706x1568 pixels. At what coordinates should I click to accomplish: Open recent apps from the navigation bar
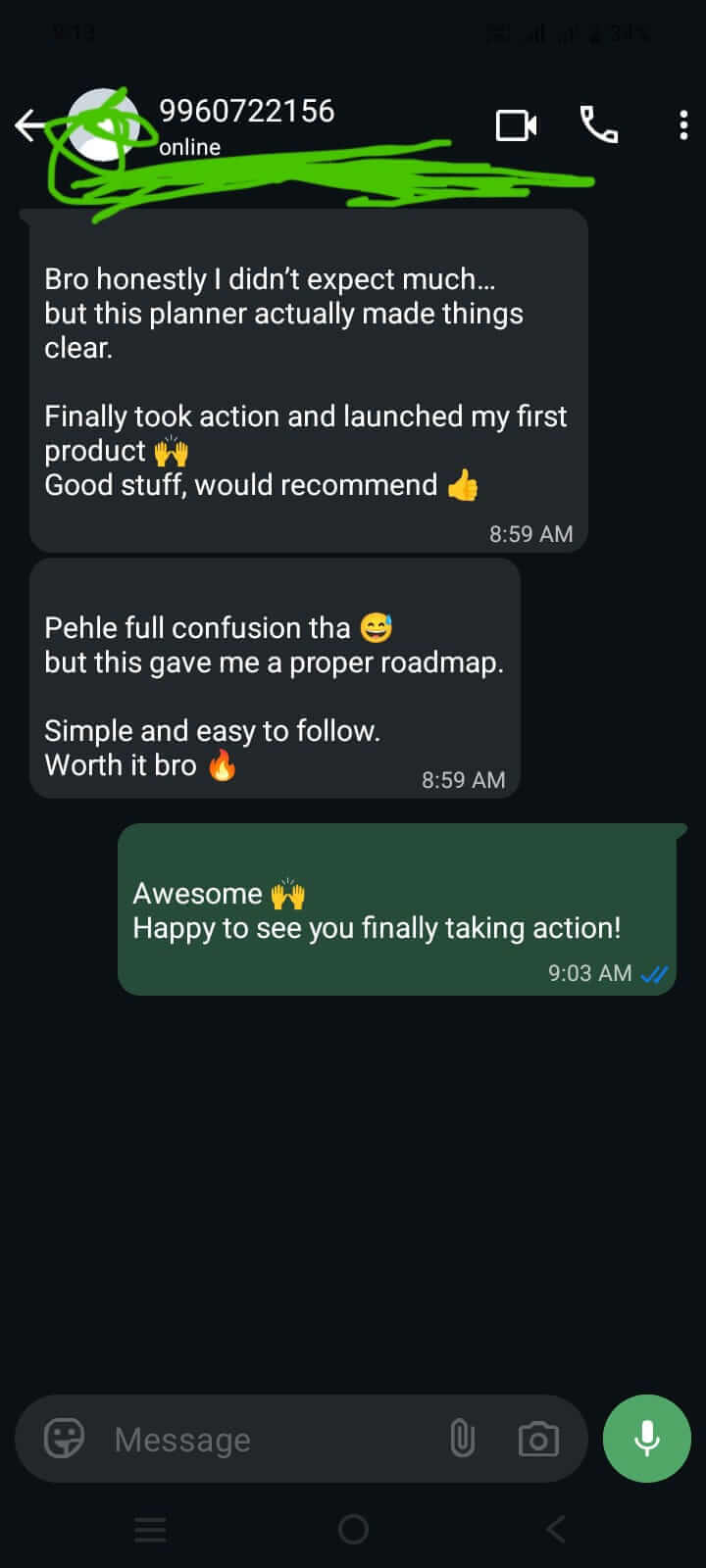click(150, 1529)
